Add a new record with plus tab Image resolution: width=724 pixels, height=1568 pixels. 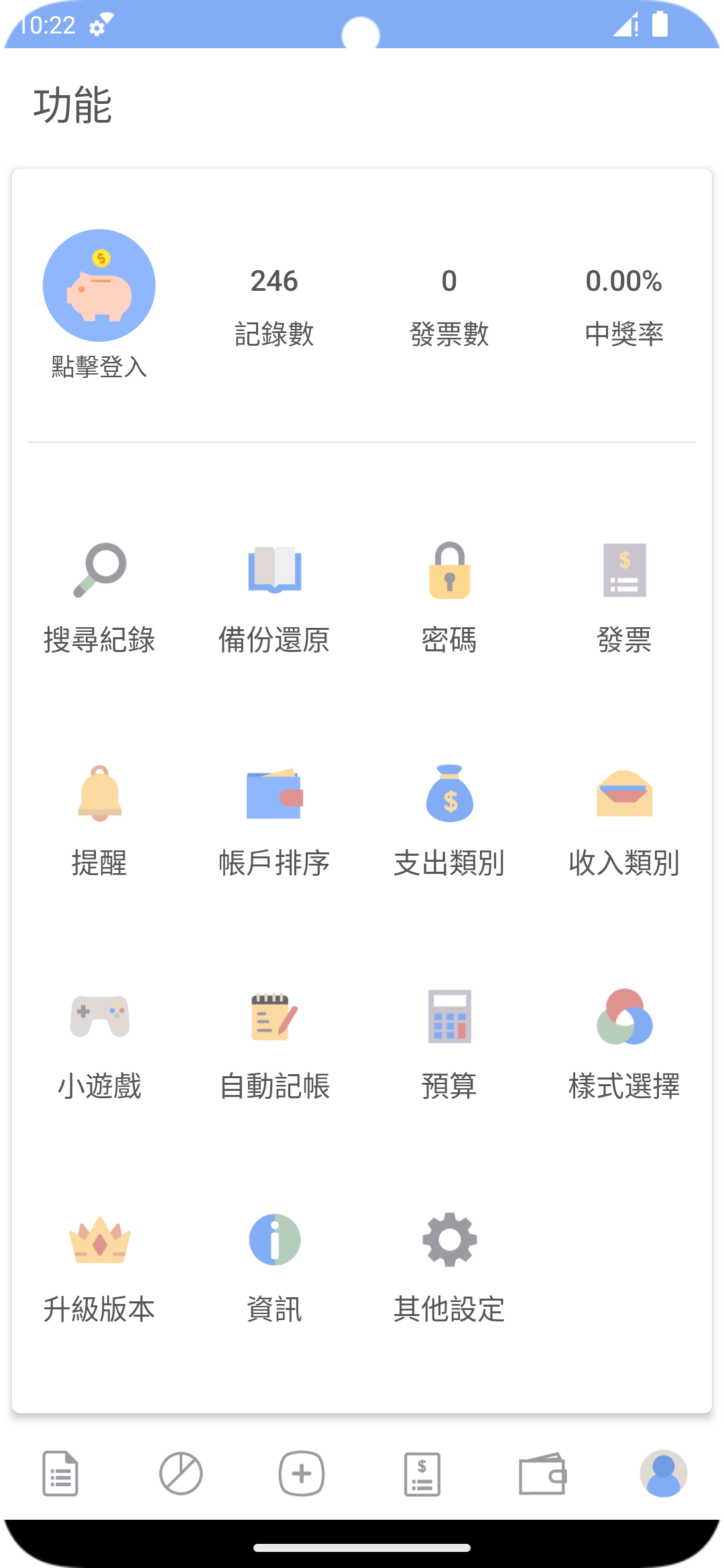302,1474
